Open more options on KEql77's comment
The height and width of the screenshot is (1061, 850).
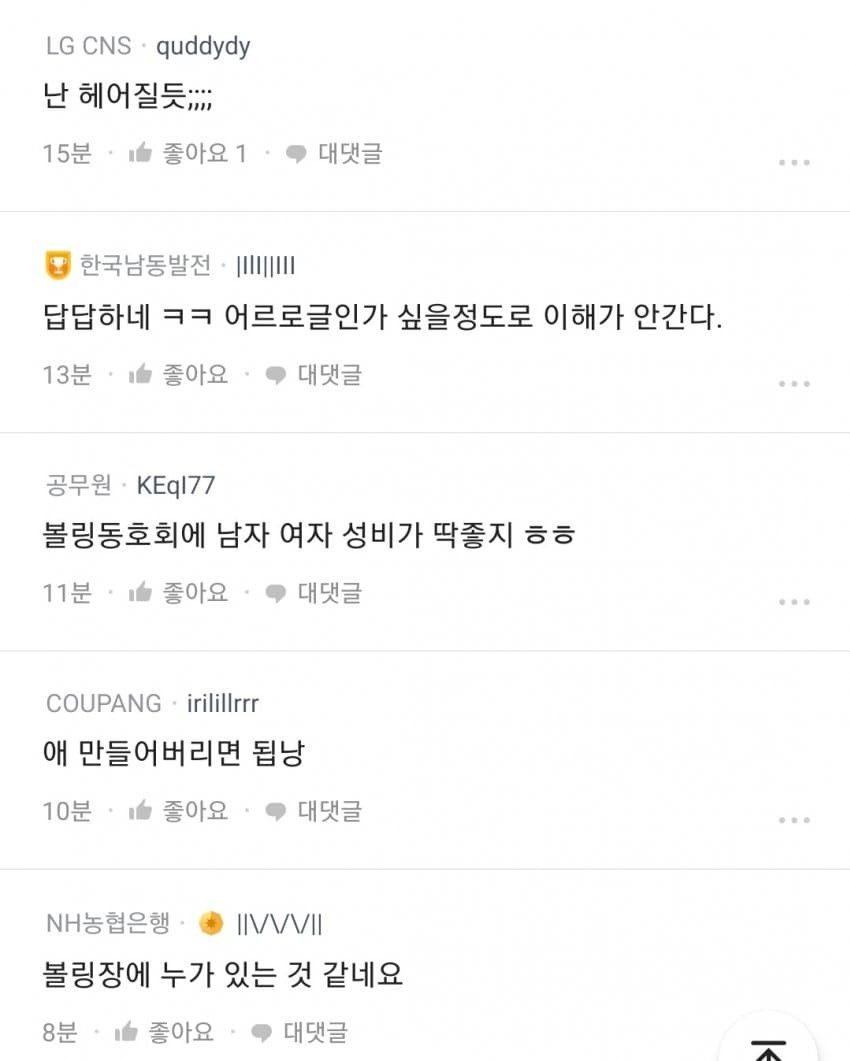pyautogui.click(x=794, y=602)
